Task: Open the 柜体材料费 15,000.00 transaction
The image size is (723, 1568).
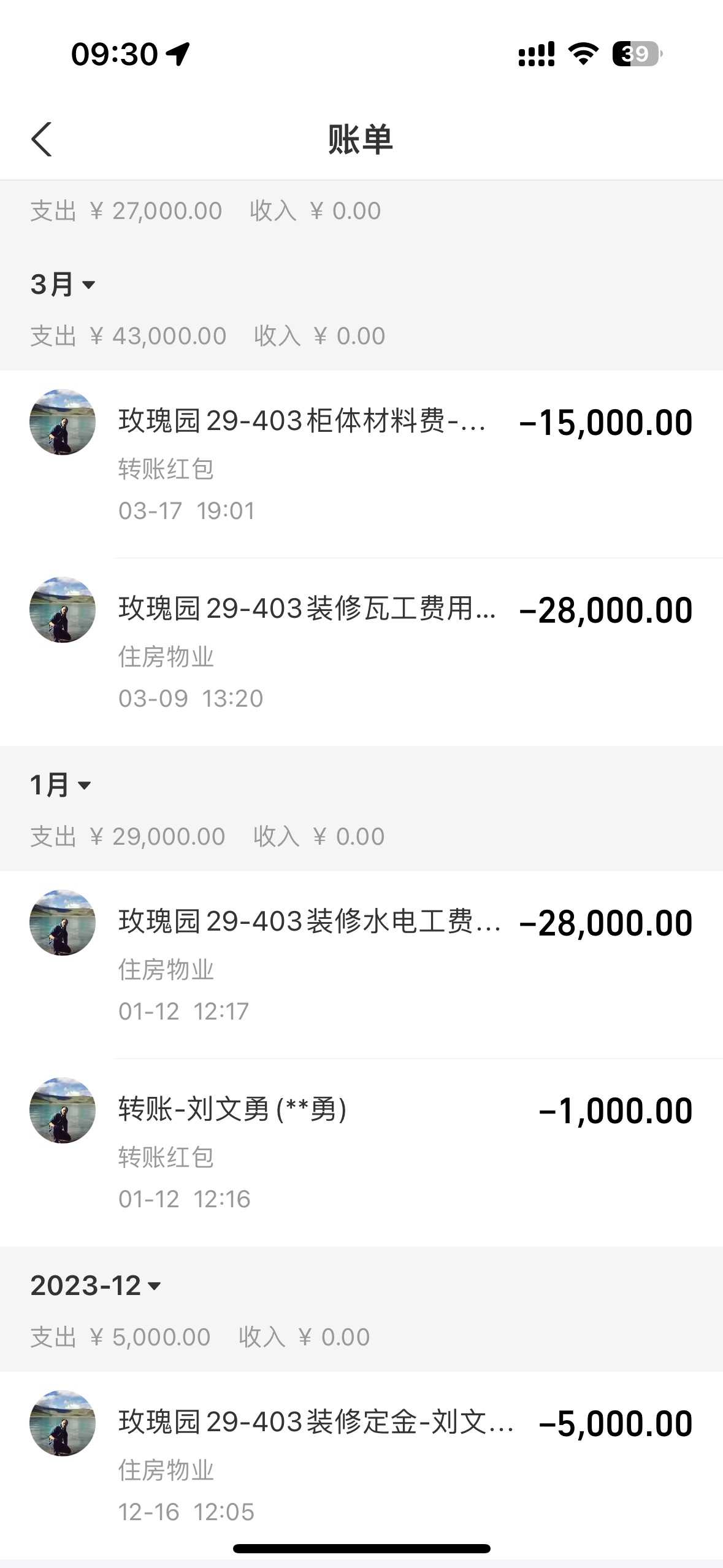Action: pyautogui.click(x=361, y=464)
